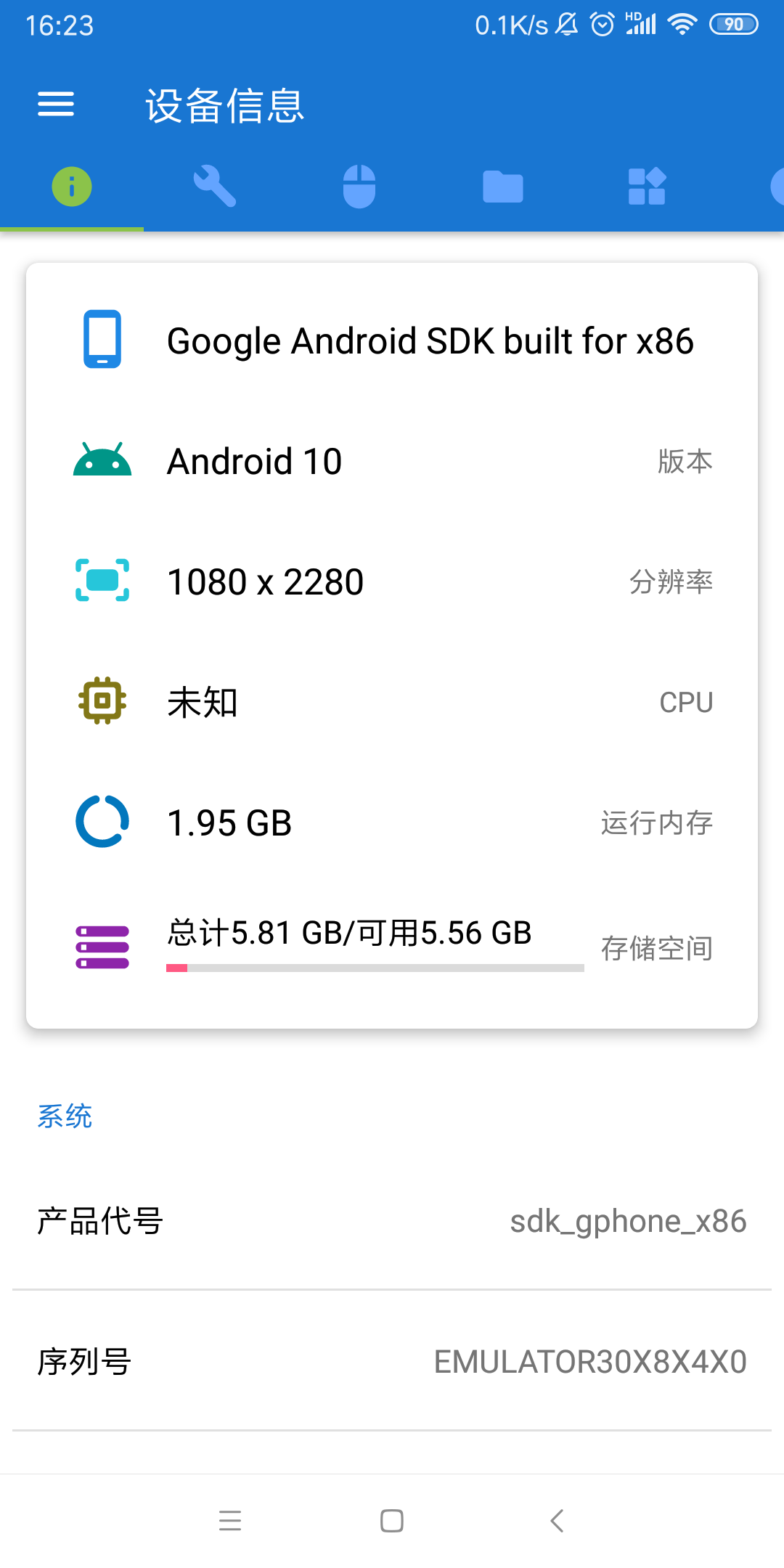Tap the phone icon beside device name
The height and width of the screenshot is (1568, 784).
102,340
